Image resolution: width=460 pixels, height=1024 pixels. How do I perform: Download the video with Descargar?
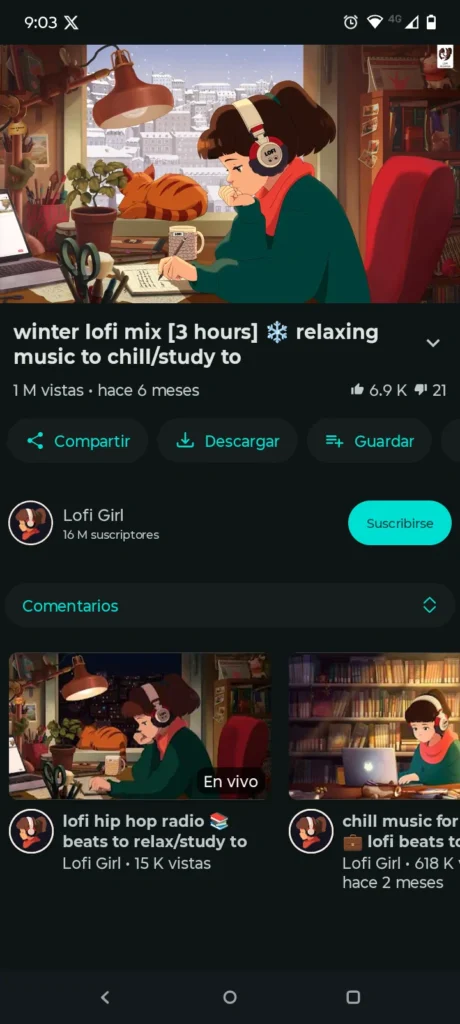[x=227, y=441]
